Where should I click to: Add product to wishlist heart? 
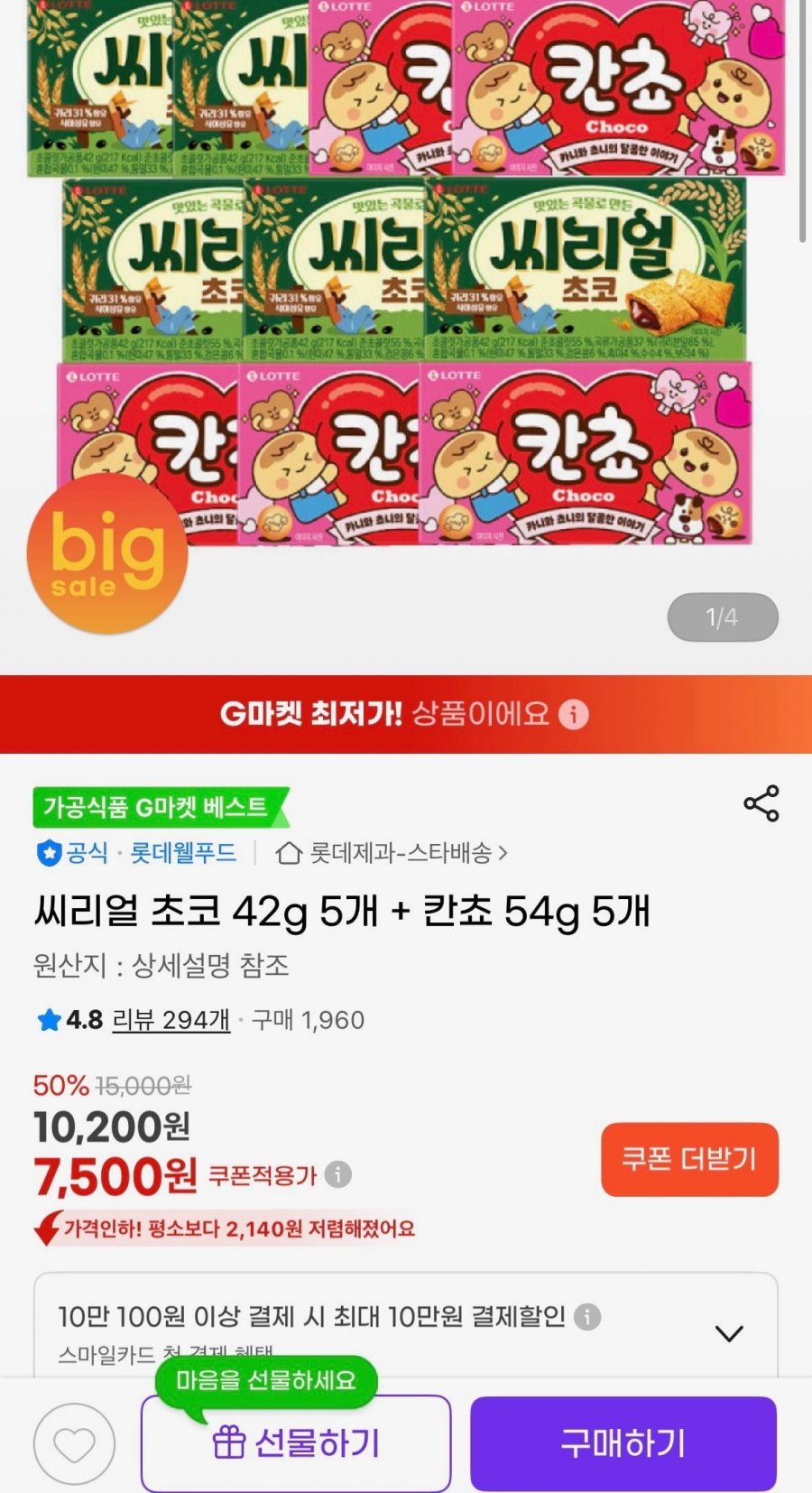click(x=74, y=1444)
